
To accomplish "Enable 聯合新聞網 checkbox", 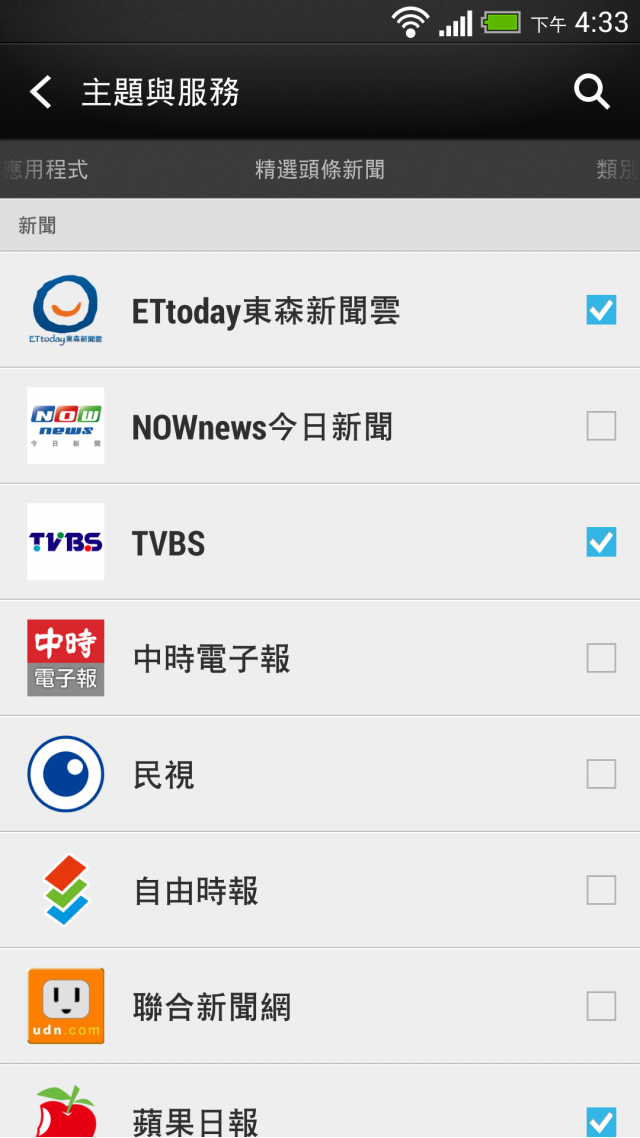I will [x=602, y=1007].
